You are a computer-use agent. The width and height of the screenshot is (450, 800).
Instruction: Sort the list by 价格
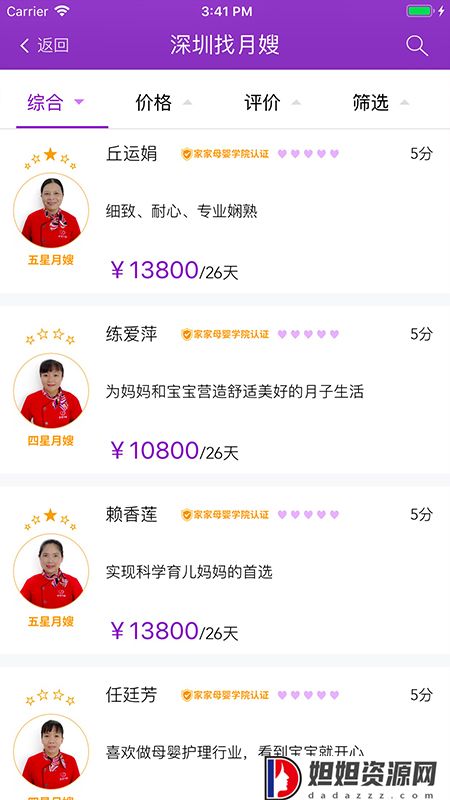coord(163,102)
